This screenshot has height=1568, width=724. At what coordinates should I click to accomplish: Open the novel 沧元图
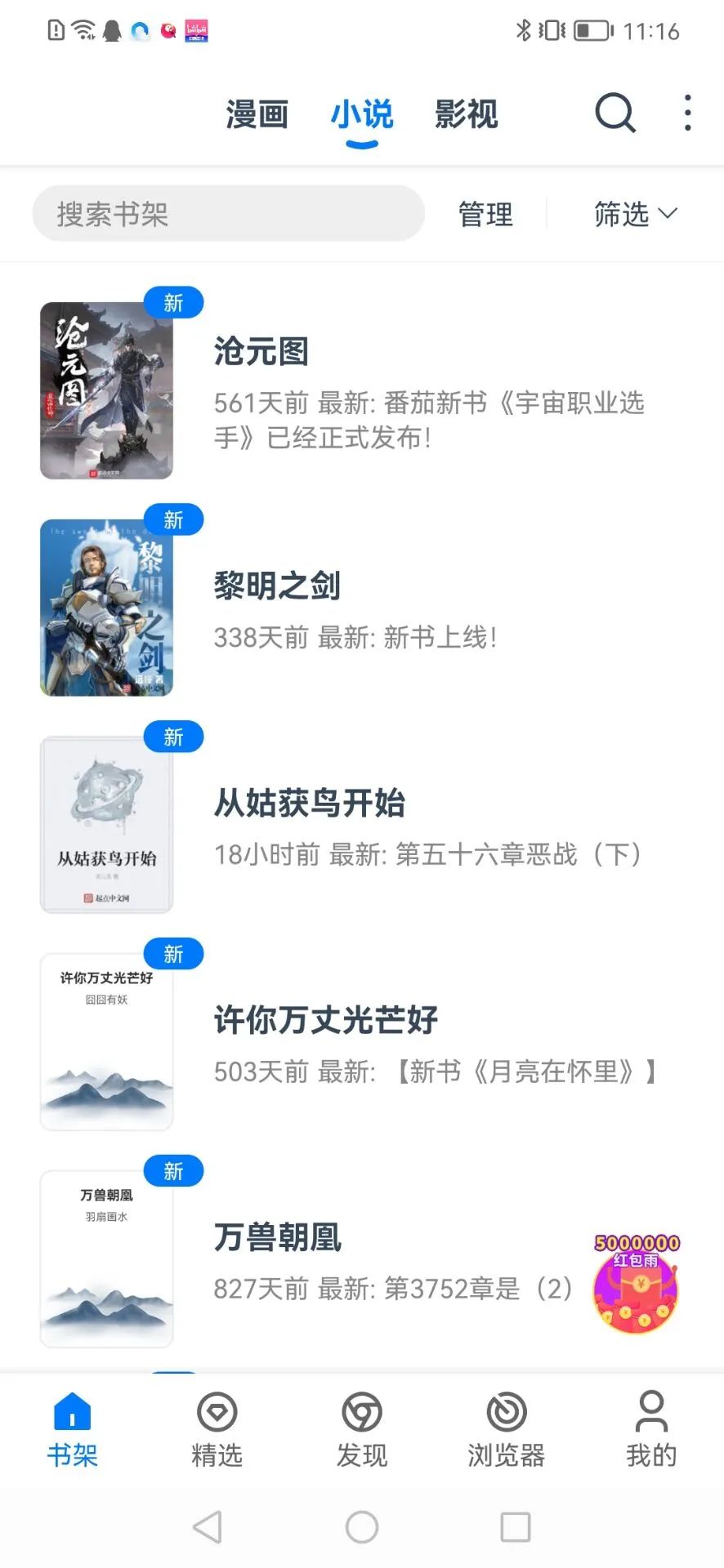pyautogui.click(x=261, y=352)
